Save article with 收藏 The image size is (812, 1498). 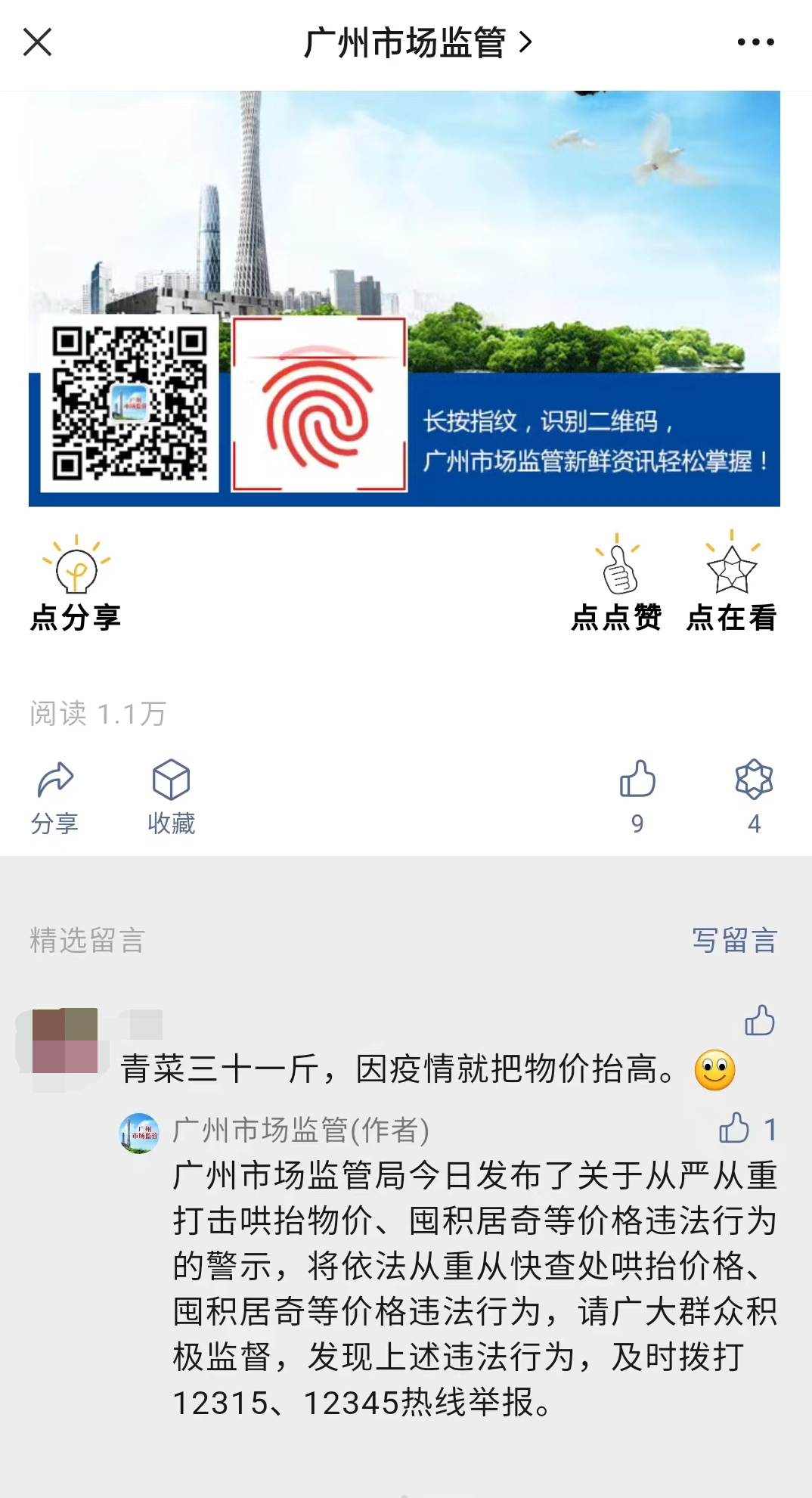[171, 797]
